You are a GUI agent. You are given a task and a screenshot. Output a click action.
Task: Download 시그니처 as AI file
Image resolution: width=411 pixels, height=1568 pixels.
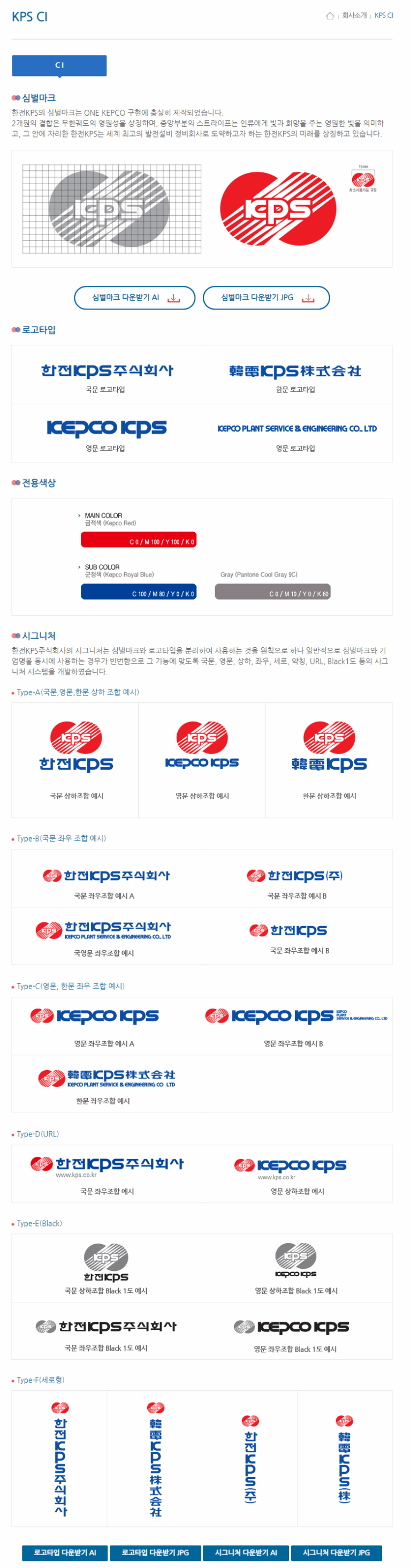[246, 1552]
